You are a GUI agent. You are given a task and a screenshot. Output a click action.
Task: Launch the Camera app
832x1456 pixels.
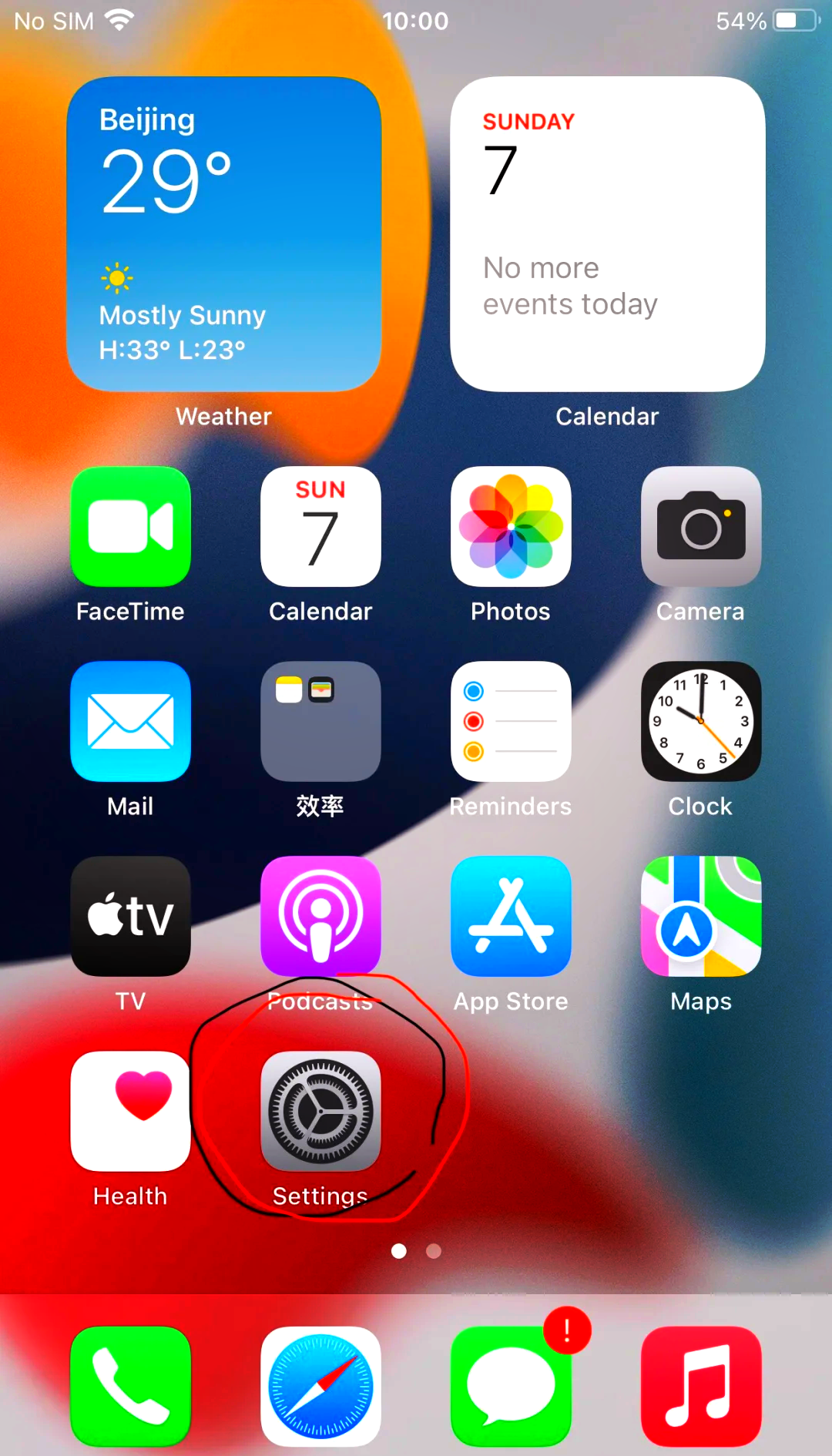coord(701,527)
